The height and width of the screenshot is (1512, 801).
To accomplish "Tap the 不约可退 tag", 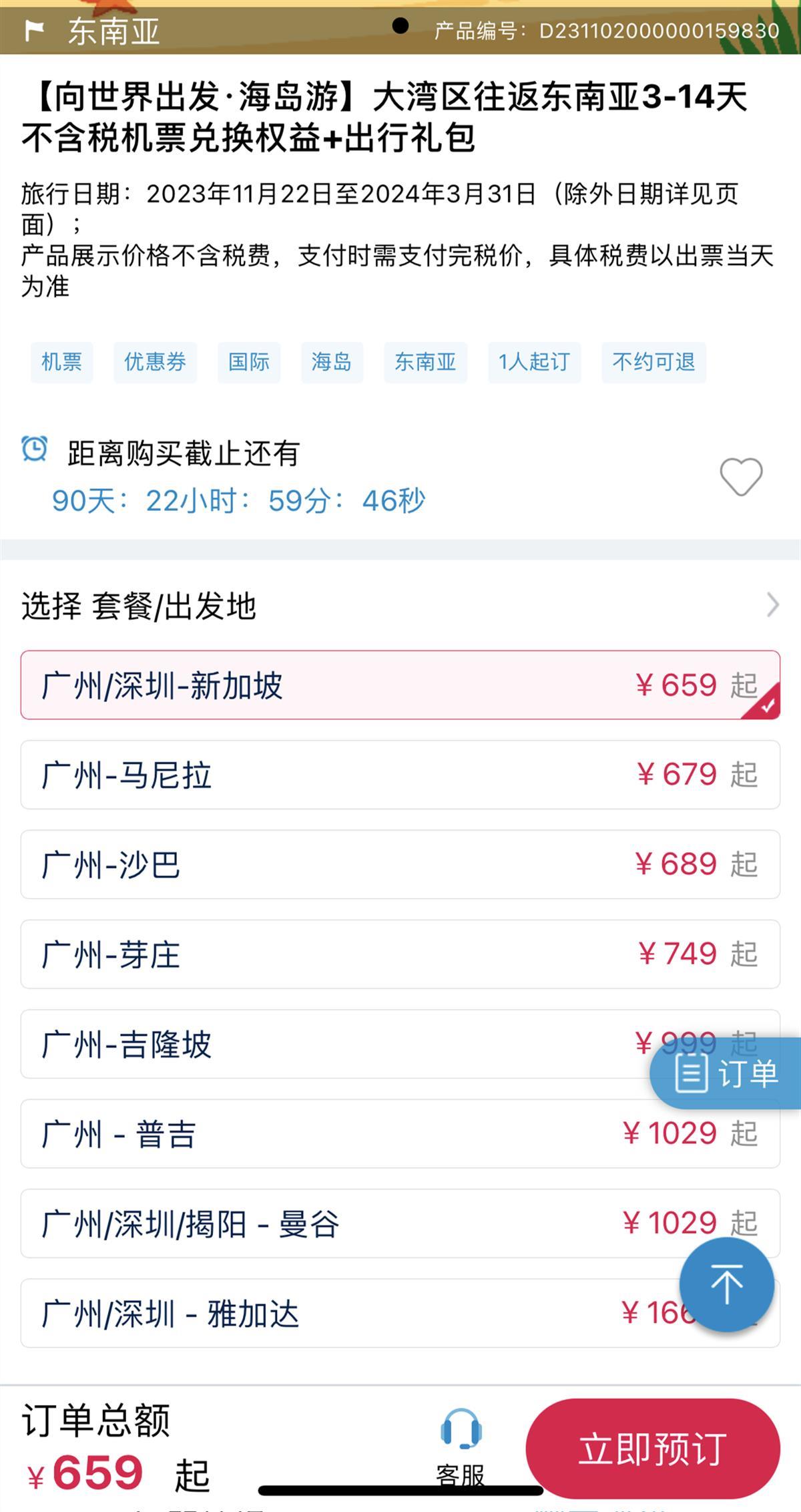I will coord(653,362).
